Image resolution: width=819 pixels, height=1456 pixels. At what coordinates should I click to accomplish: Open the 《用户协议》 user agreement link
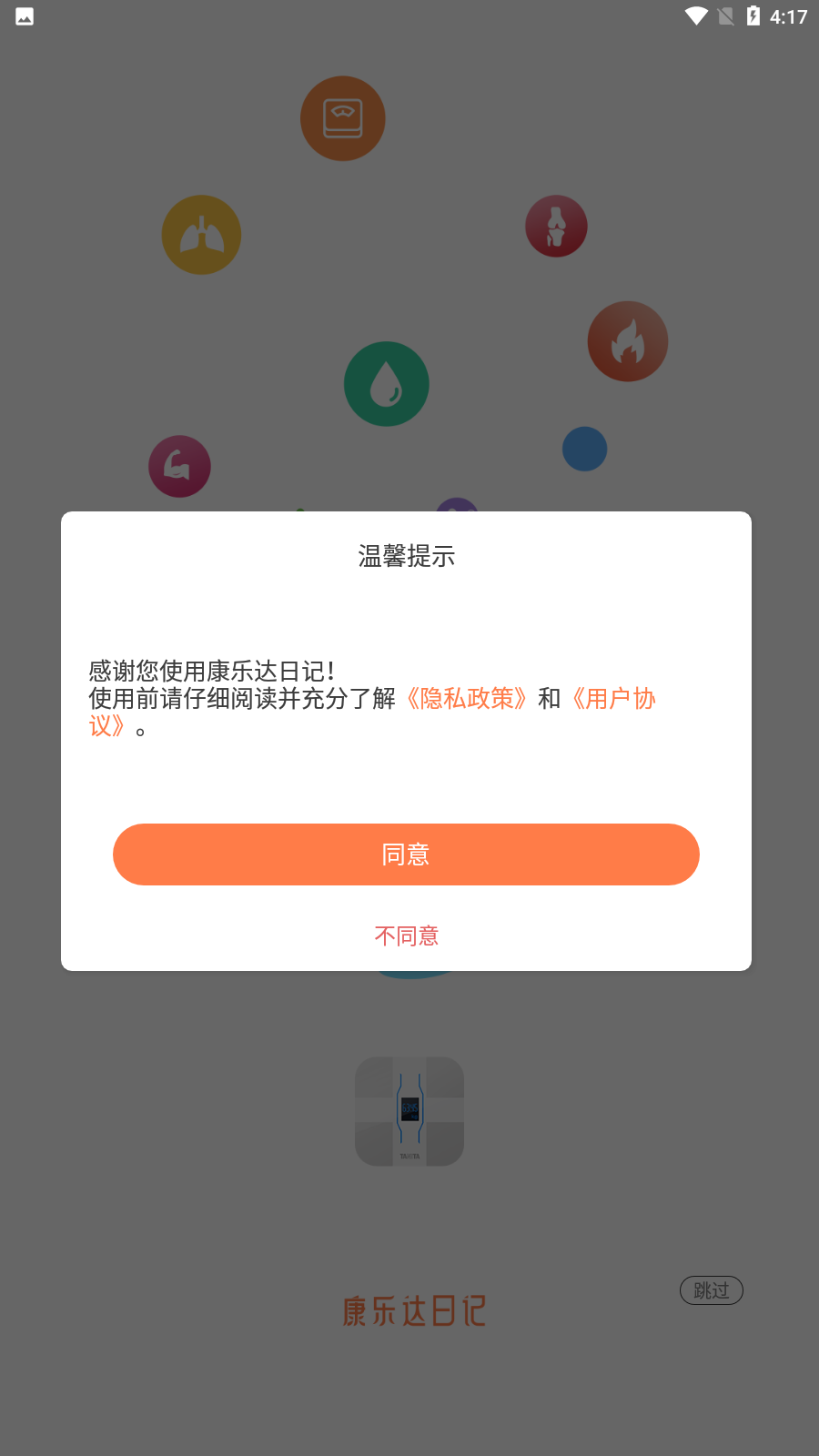click(615, 698)
